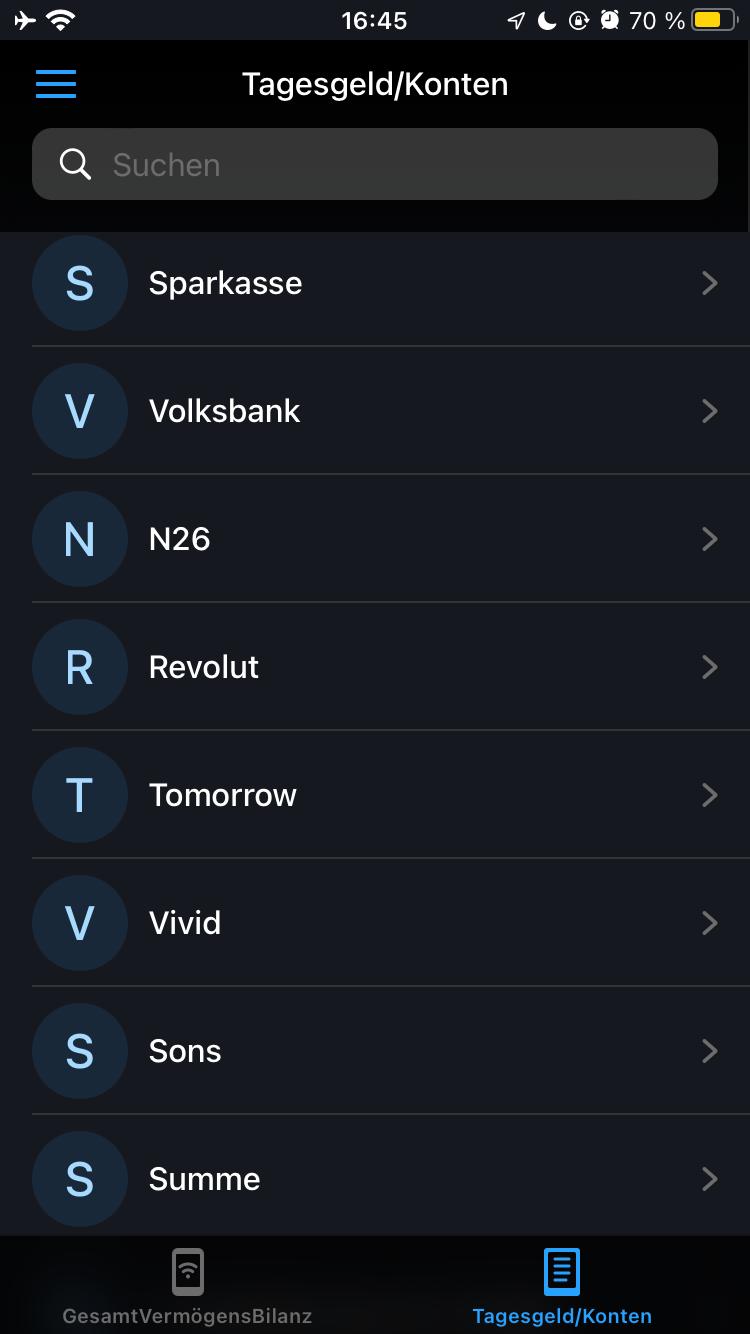Open the Sparkasse account
This screenshot has width=750, height=1334.
pos(375,284)
